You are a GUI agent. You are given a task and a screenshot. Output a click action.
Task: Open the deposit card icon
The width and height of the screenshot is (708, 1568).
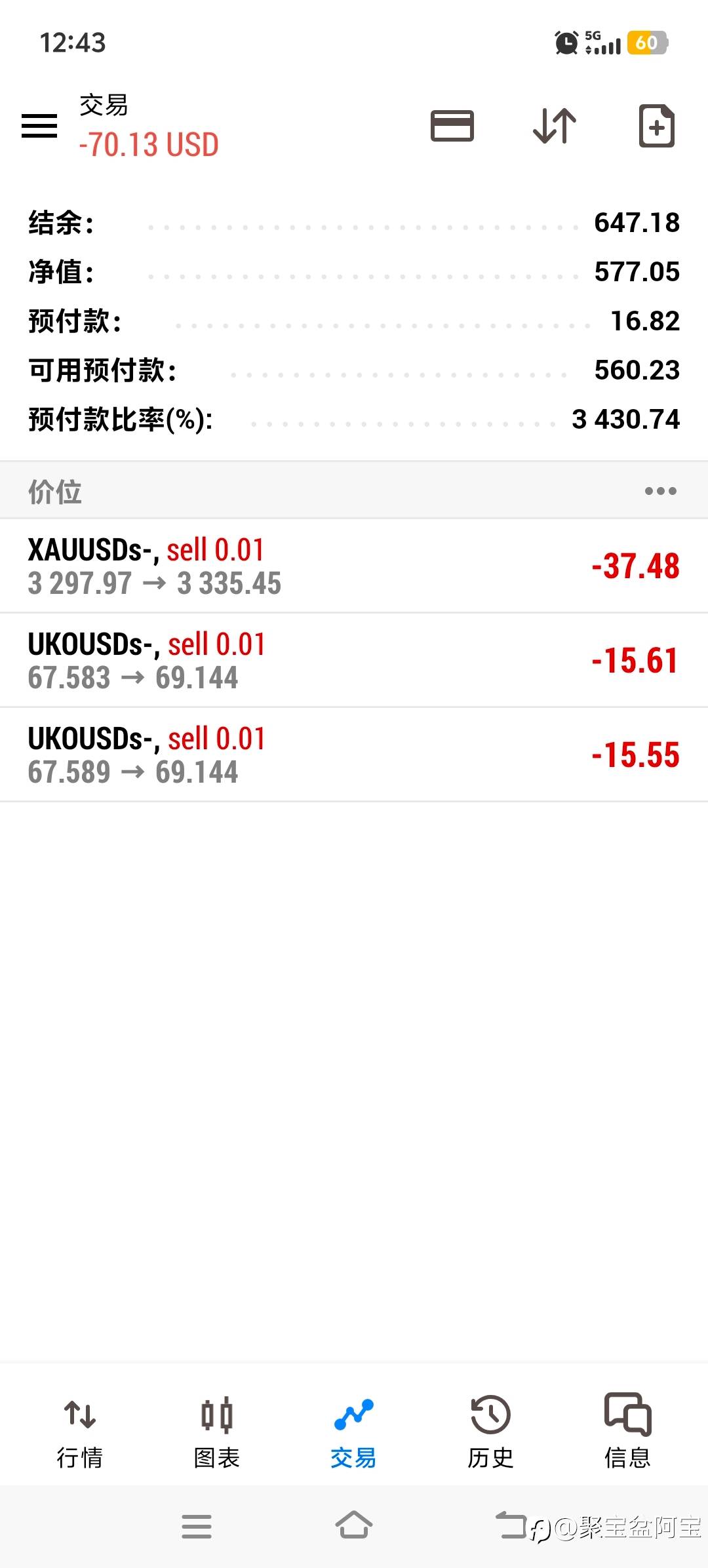452,125
